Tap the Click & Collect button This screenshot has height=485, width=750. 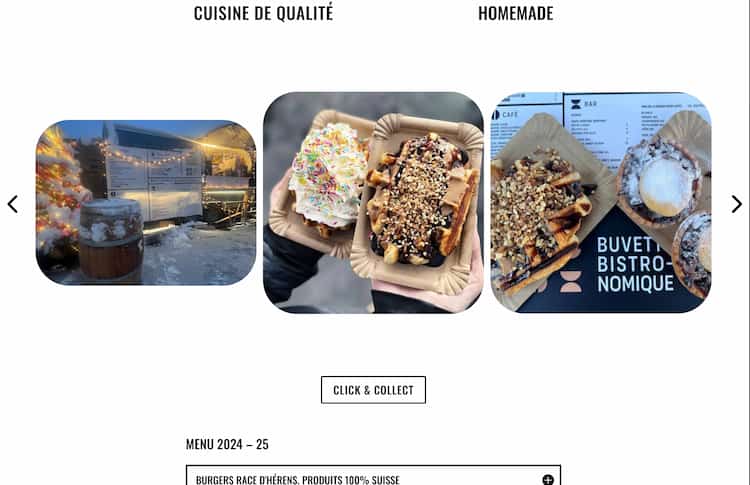tap(373, 390)
